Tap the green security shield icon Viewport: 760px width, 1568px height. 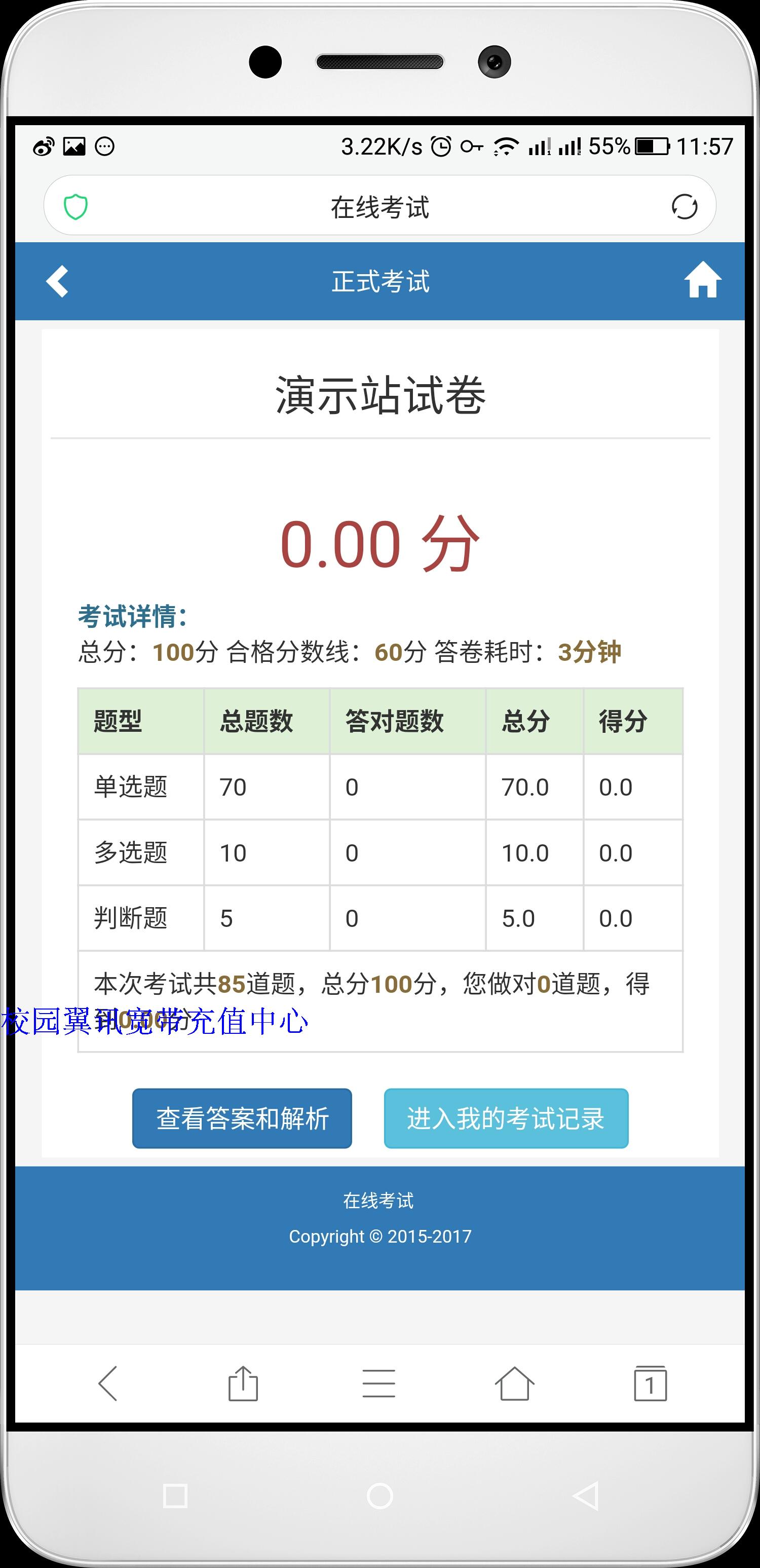pyautogui.click(x=76, y=207)
